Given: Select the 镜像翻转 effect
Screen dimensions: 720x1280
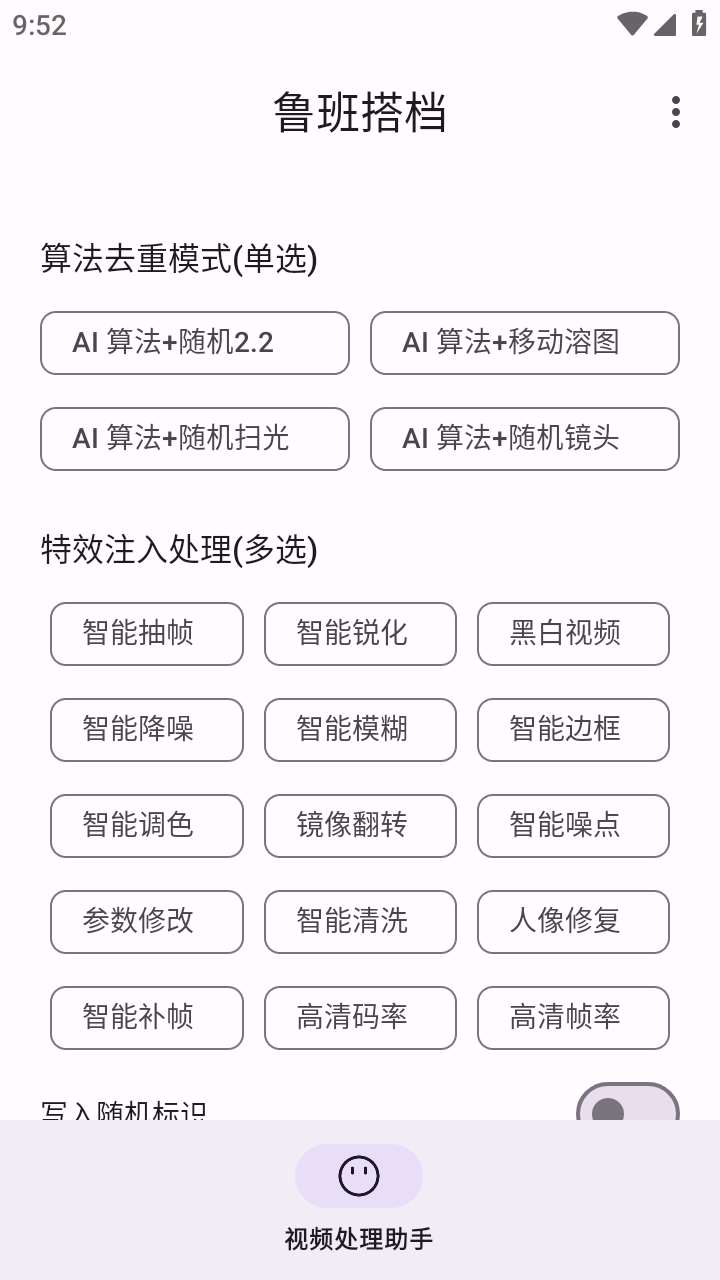Looking at the screenshot, I should click(360, 826).
